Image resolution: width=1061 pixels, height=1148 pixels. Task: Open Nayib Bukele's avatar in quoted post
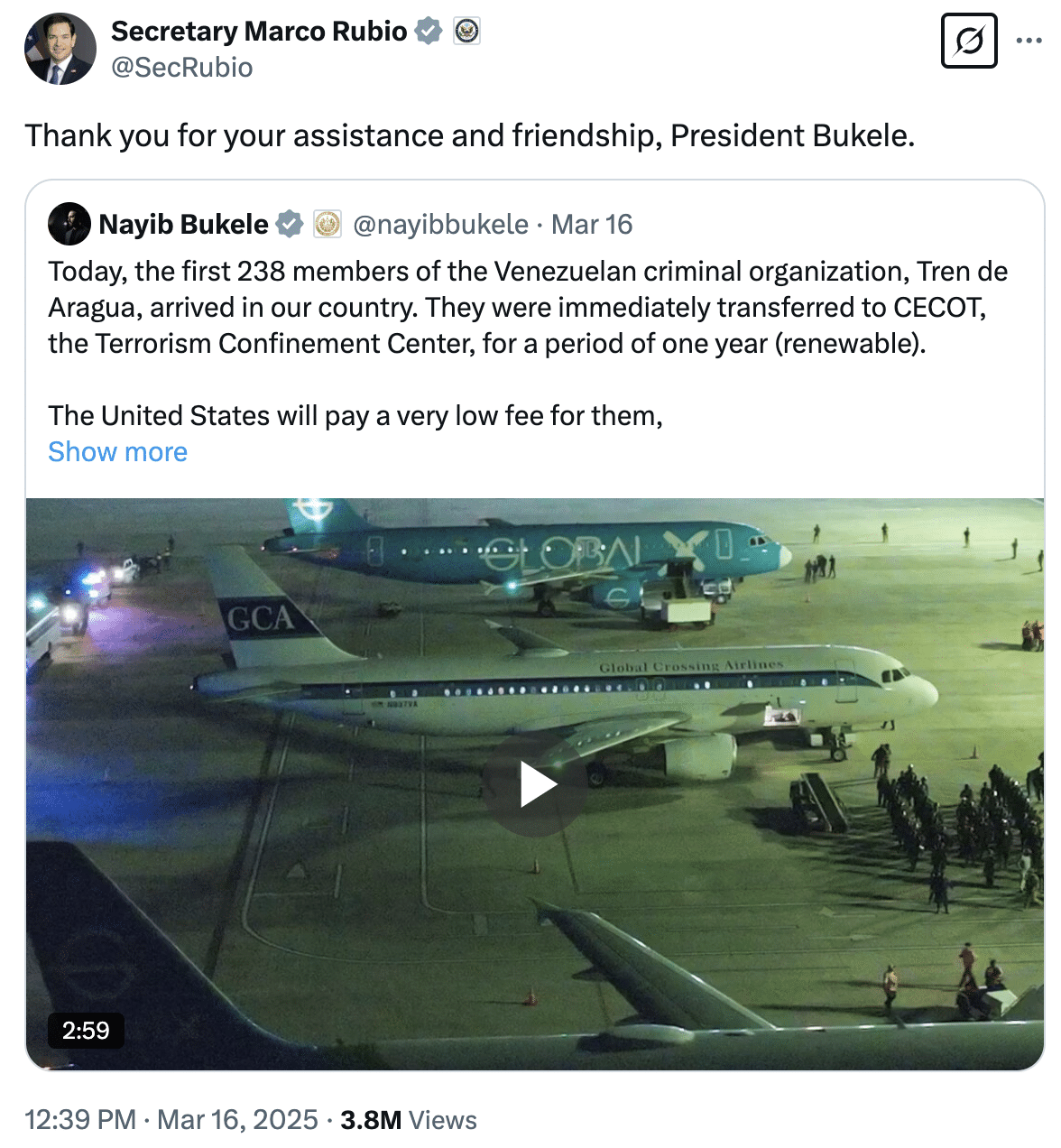point(69,224)
